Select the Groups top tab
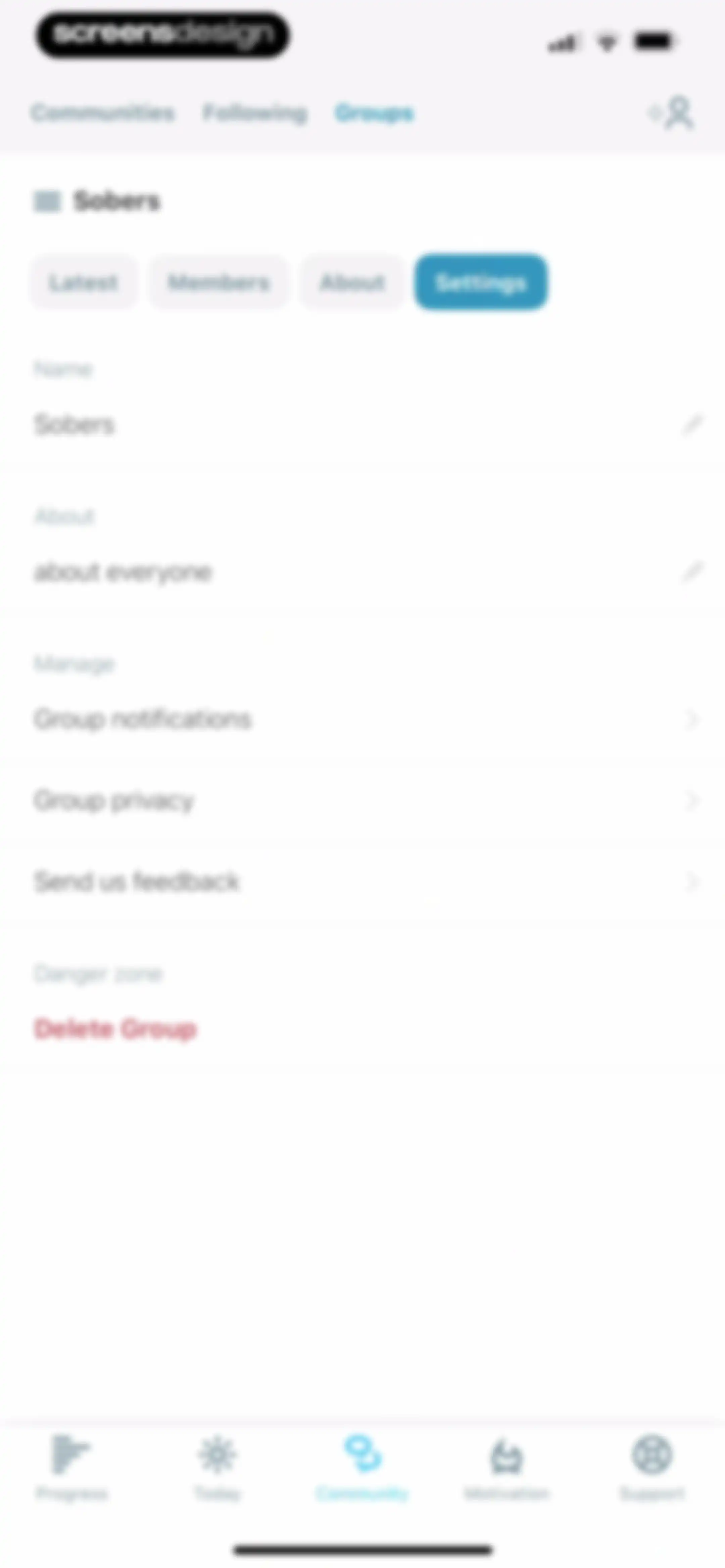Viewport: 725px width, 1568px height. pyautogui.click(x=374, y=112)
